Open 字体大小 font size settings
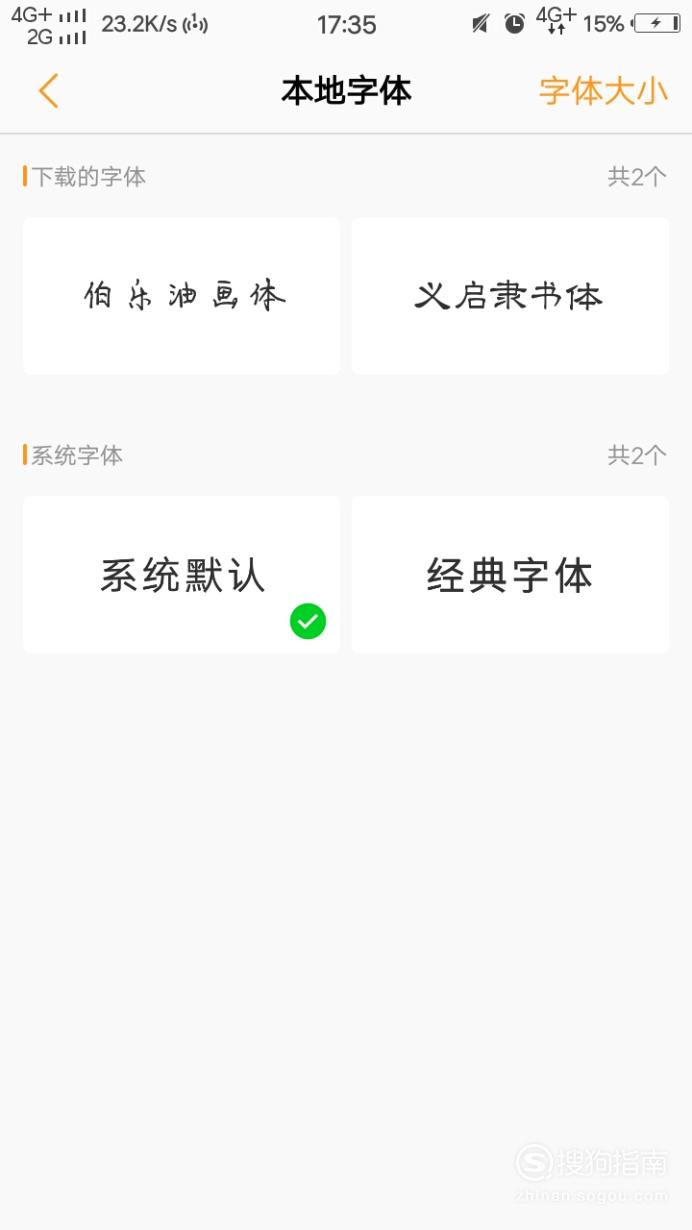692x1230 pixels. click(603, 91)
